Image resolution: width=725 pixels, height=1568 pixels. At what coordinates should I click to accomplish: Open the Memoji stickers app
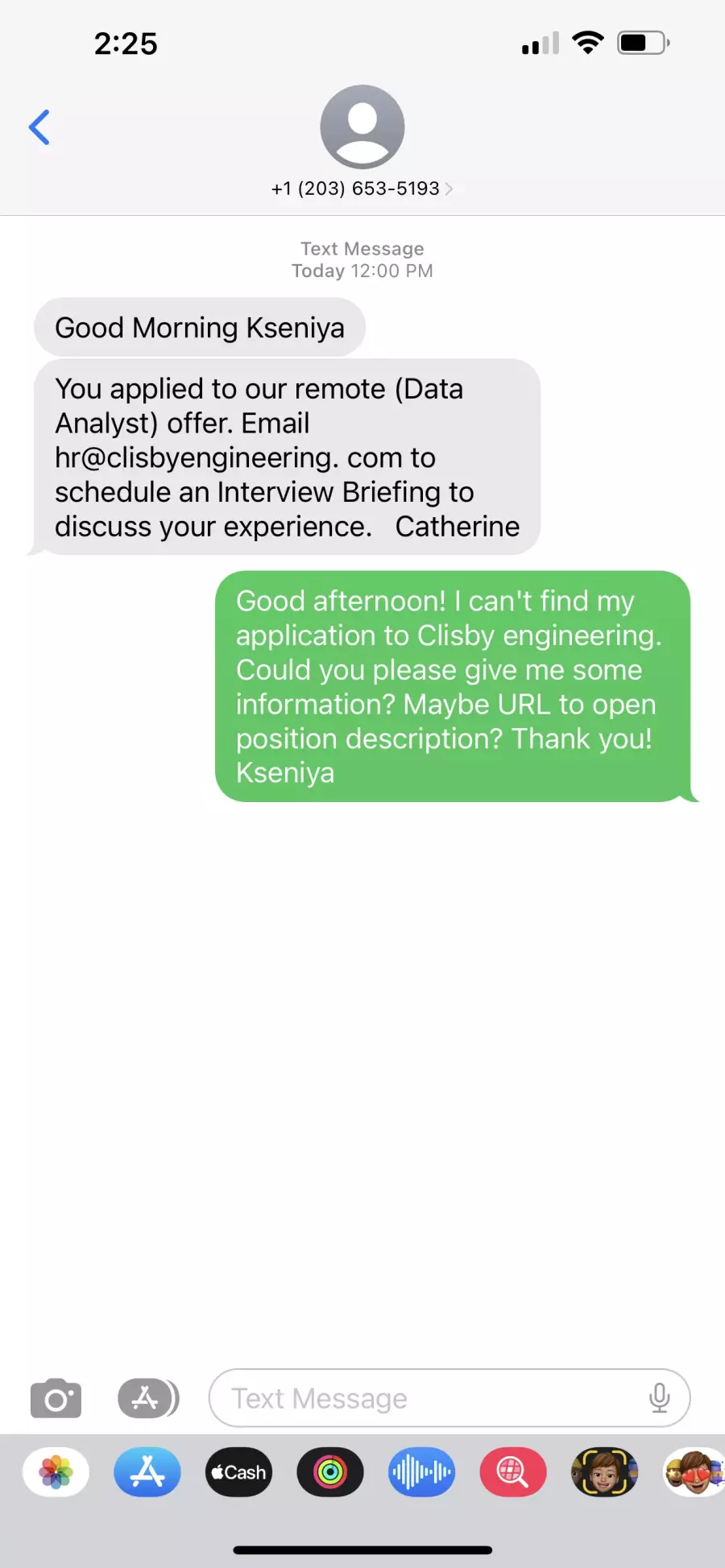pos(694,1472)
